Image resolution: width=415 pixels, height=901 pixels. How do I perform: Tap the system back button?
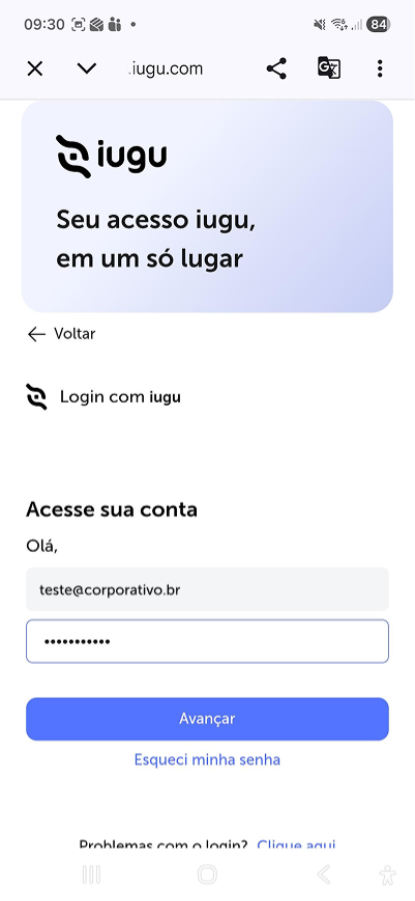324,875
